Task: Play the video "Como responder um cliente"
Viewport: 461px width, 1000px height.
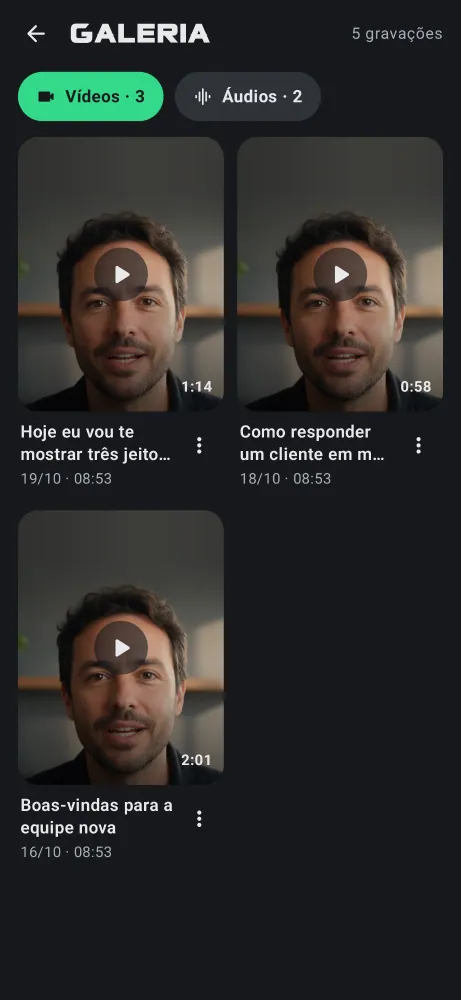Action: point(340,274)
